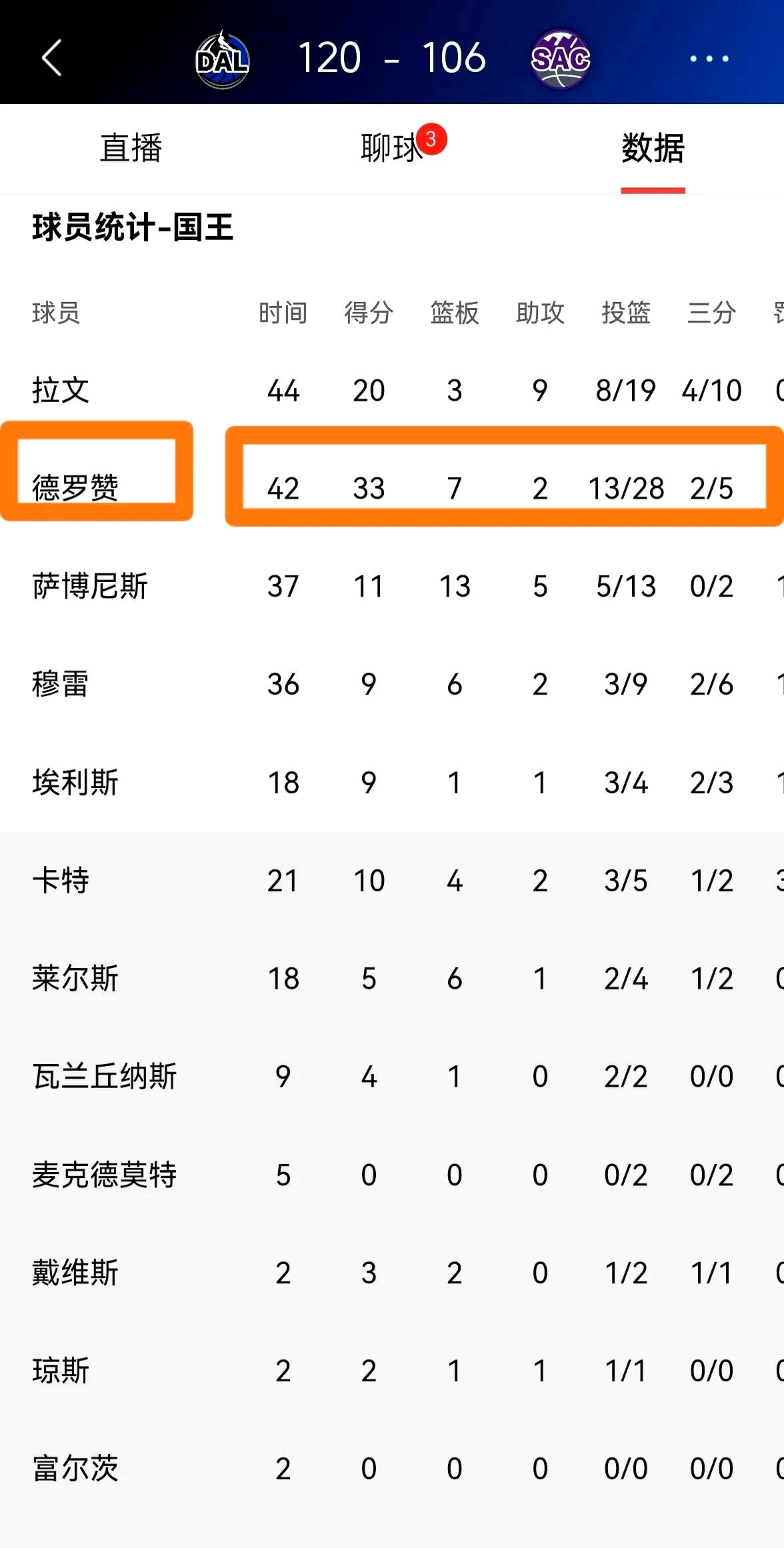This screenshot has height=1548, width=784.
Task: Switch to the 直播 tab
Action: click(x=131, y=148)
